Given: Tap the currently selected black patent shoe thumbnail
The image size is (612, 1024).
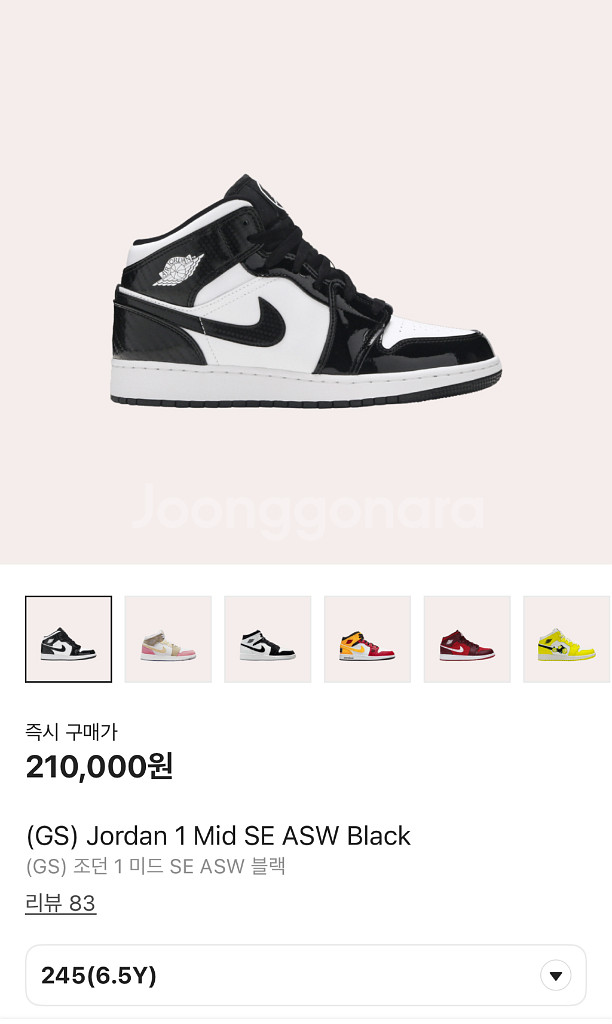Looking at the screenshot, I should click(68, 639).
